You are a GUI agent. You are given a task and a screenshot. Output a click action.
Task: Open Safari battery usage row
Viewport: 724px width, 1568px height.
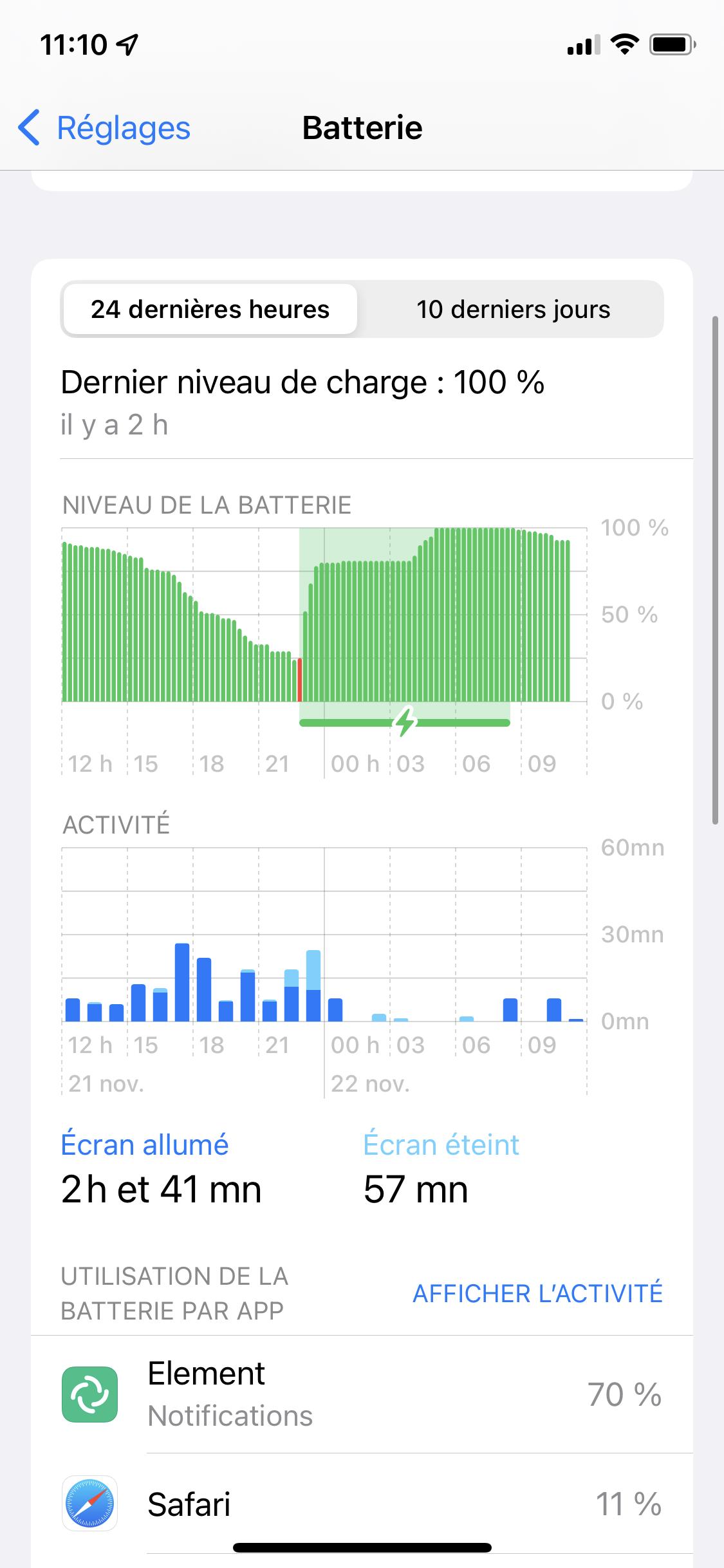[362, 1504]
